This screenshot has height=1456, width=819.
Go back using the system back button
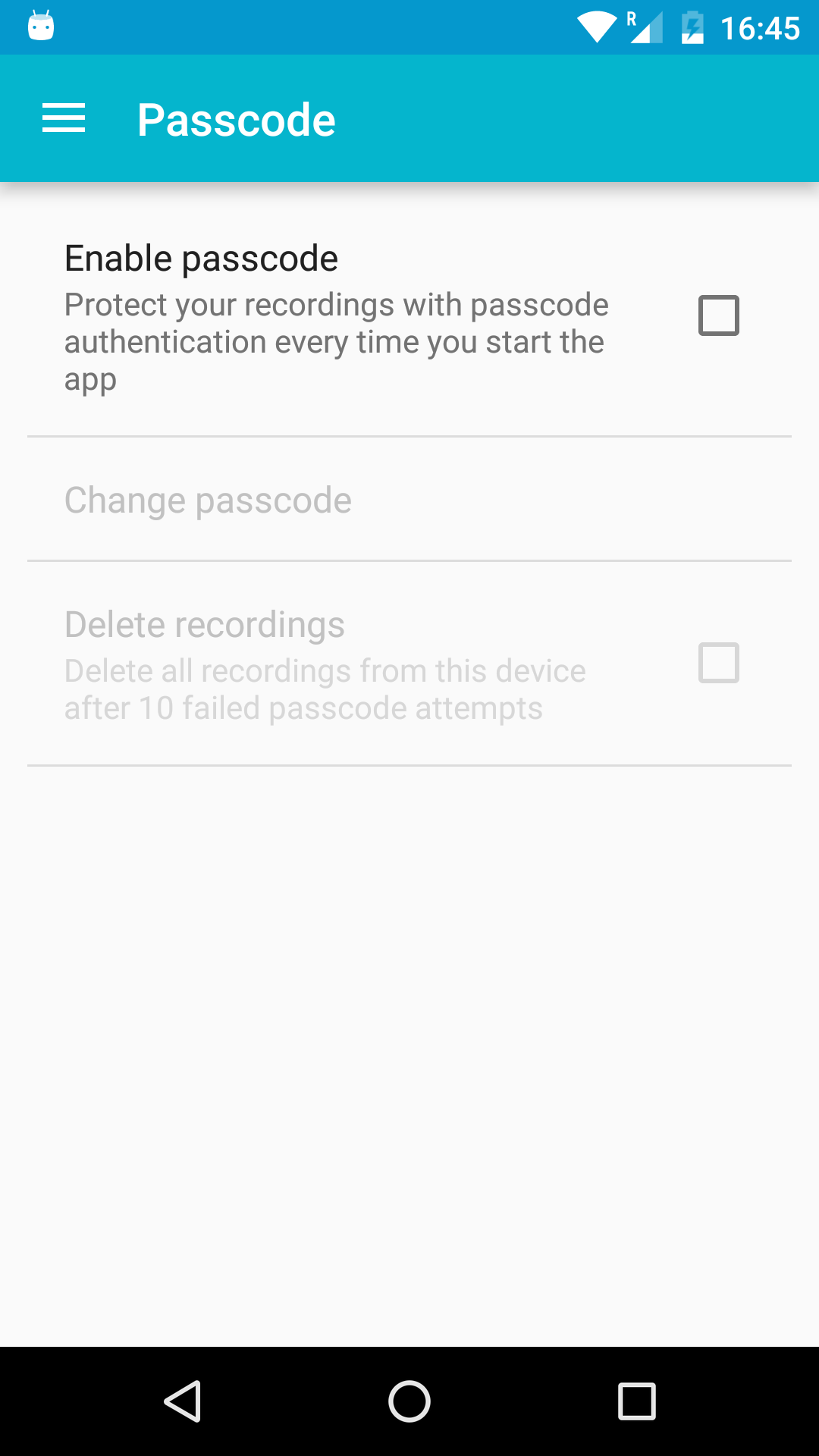[x=183, y=1401]
